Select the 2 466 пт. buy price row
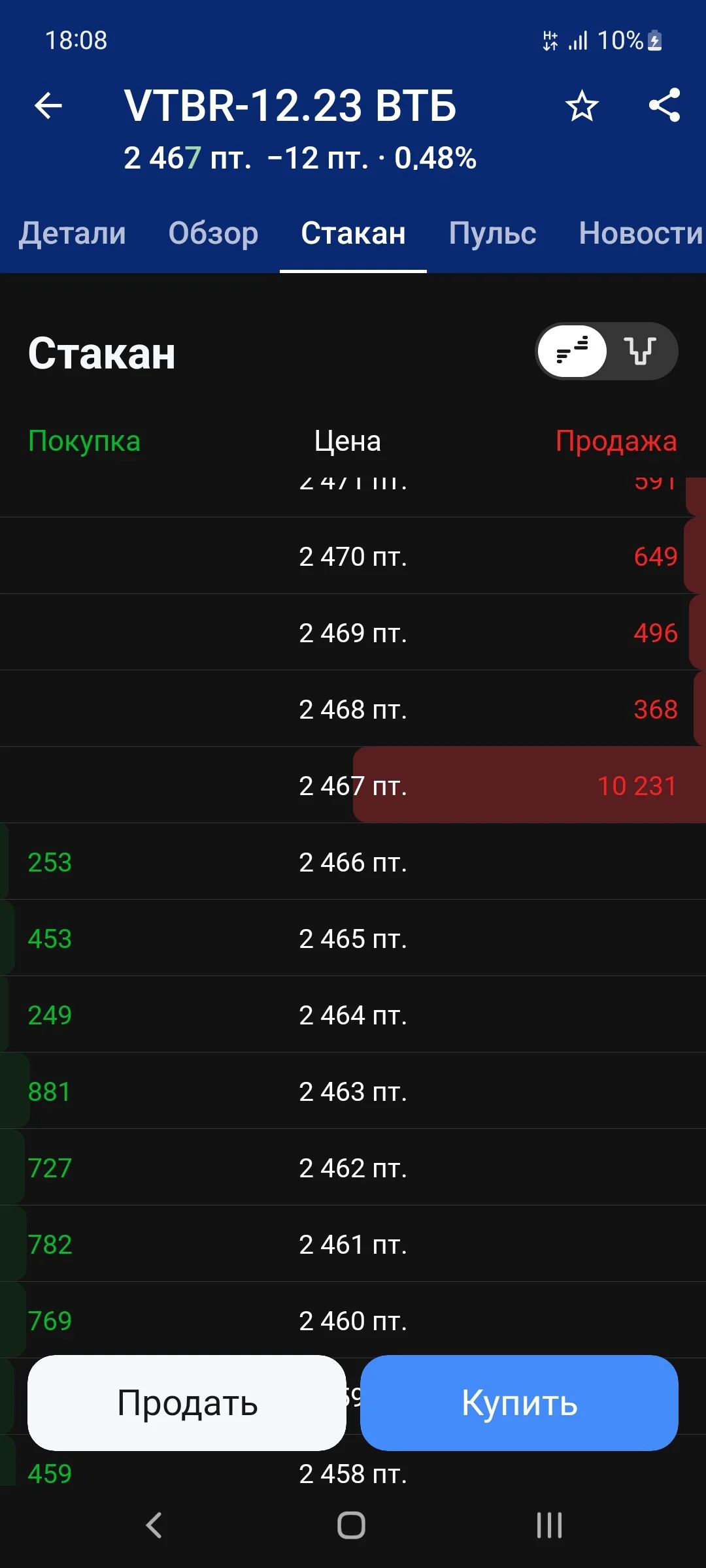The height and width of the screenshot is (1568, 706). click(353, 862)
